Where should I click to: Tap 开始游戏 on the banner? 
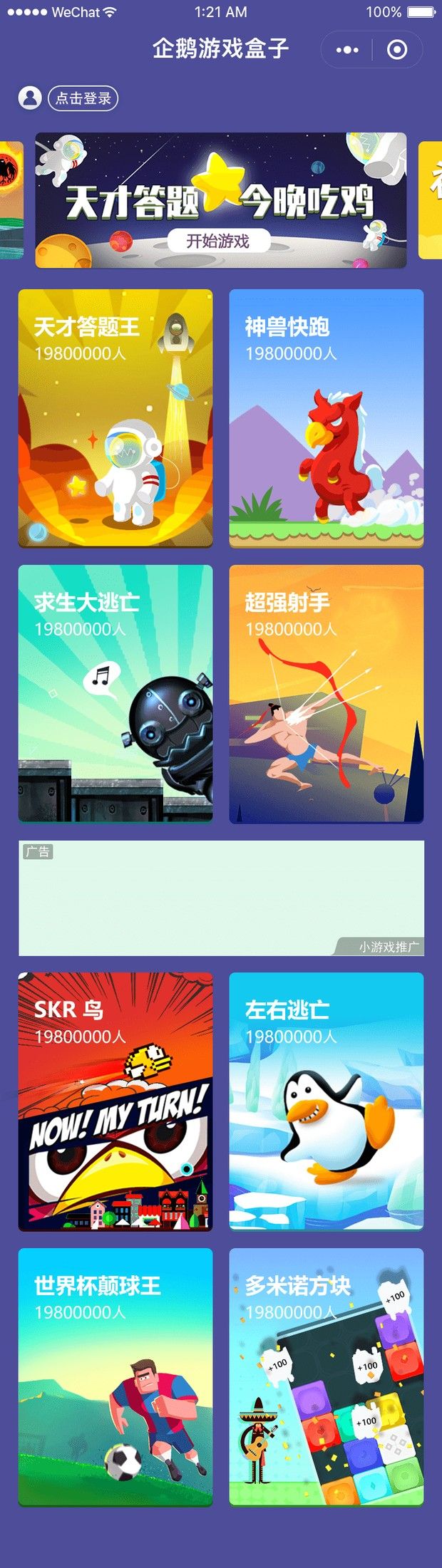(217, 241)
